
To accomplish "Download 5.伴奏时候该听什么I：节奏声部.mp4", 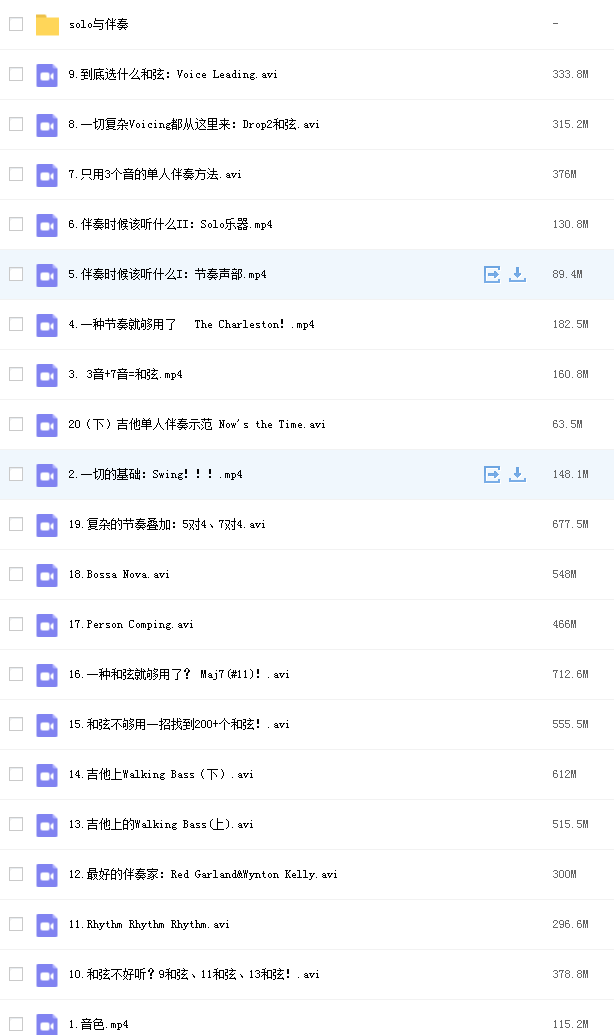I will tap(518, 275).
